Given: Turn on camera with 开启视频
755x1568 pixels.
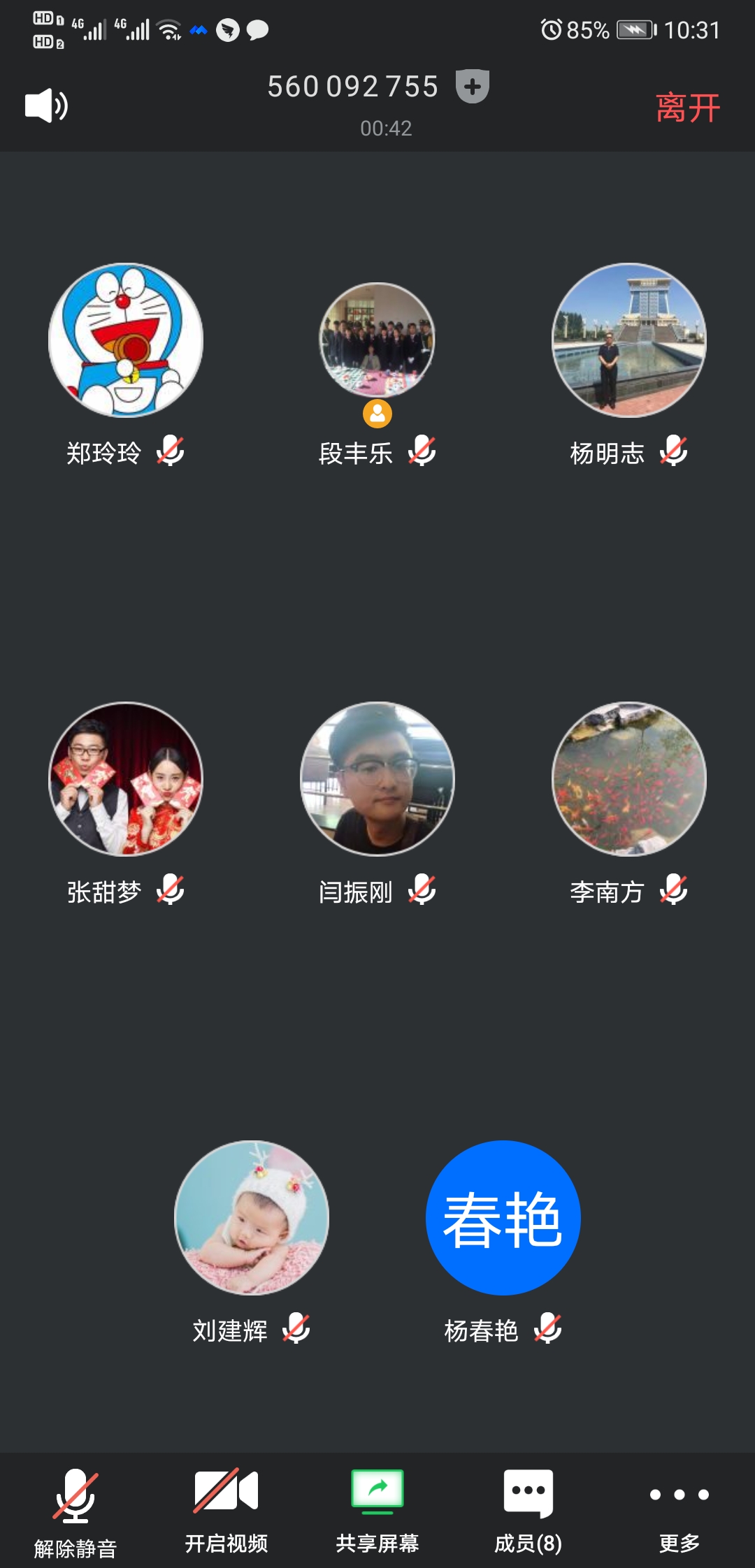Looking at the screenshot, I should (x=226, y=1508).
